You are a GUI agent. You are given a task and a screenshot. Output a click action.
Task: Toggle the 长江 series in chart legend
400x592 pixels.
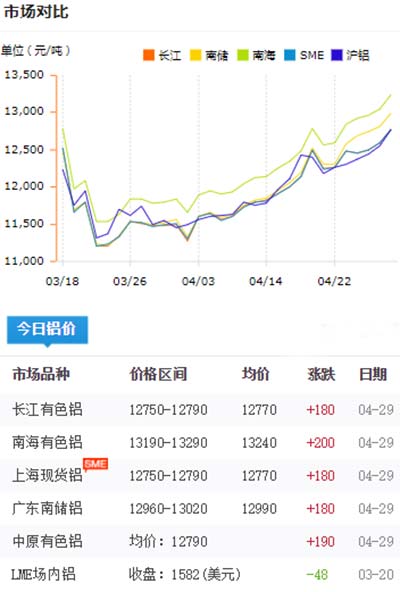tap(162, 55)
